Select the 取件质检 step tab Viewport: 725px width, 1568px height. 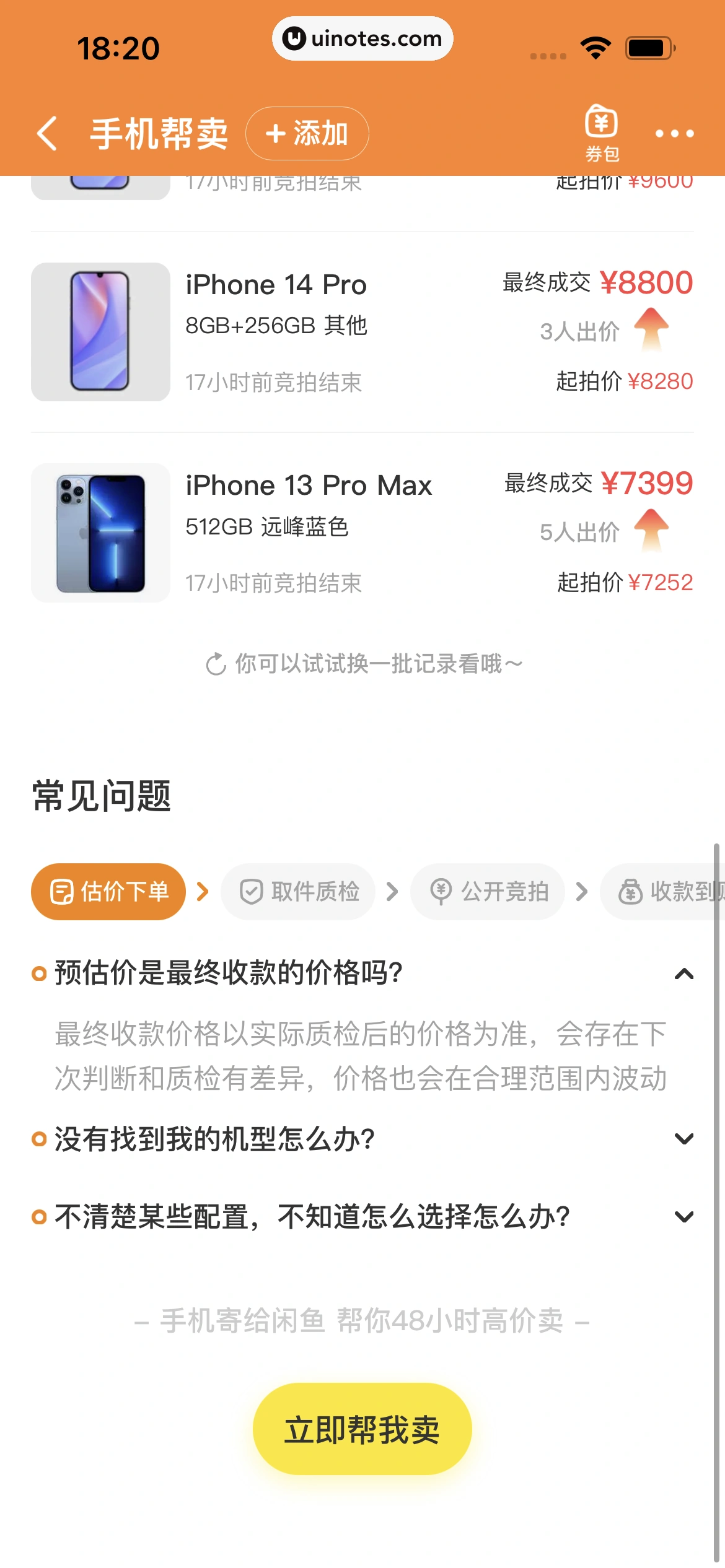coord(297,891)
